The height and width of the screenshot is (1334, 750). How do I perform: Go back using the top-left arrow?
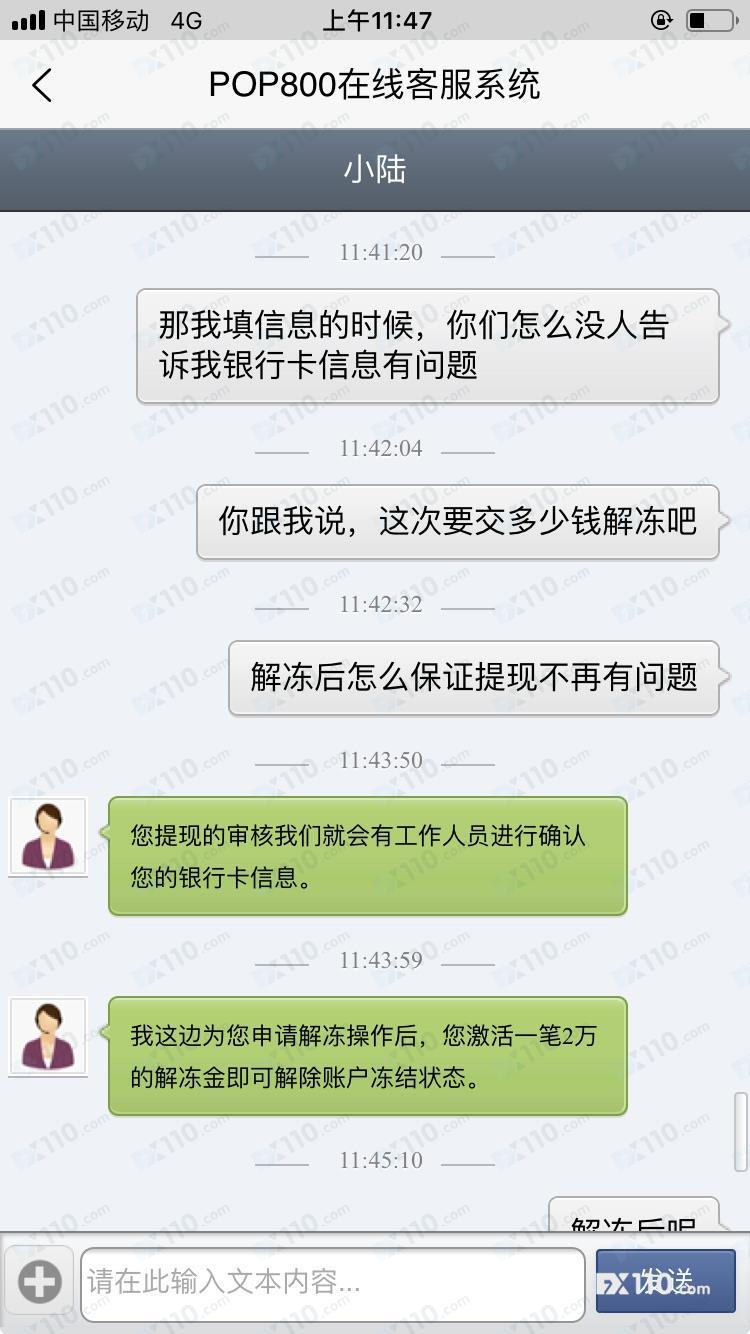coord(42,86)
